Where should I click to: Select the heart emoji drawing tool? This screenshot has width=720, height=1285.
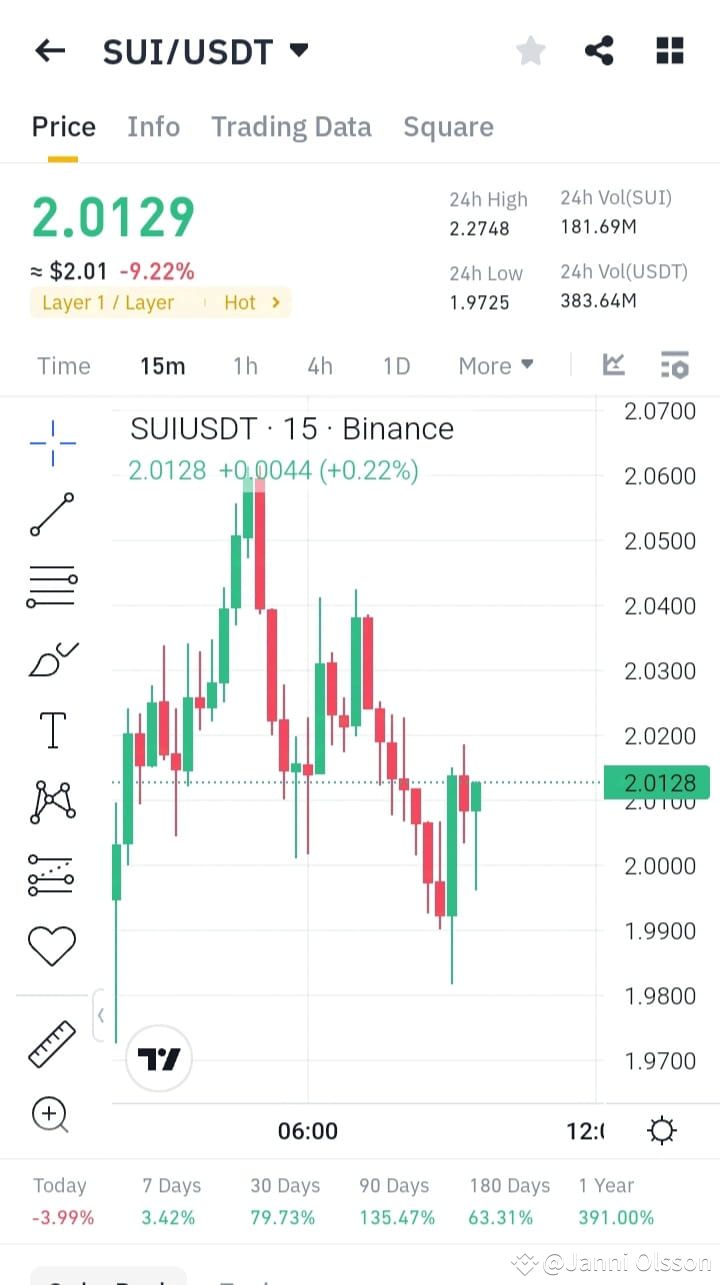(x=52, y=944)
